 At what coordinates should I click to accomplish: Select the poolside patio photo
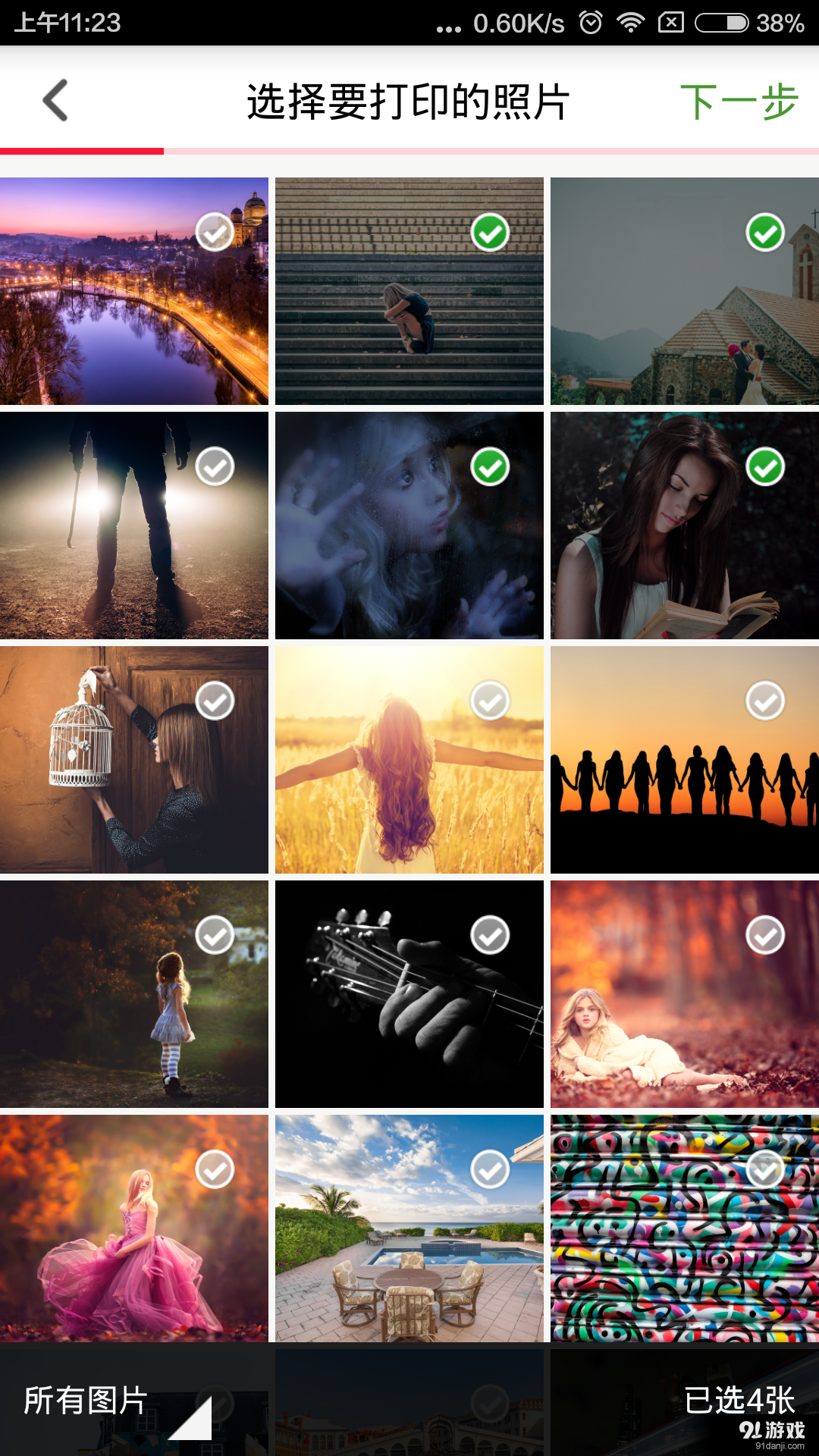pos(490,1169)
